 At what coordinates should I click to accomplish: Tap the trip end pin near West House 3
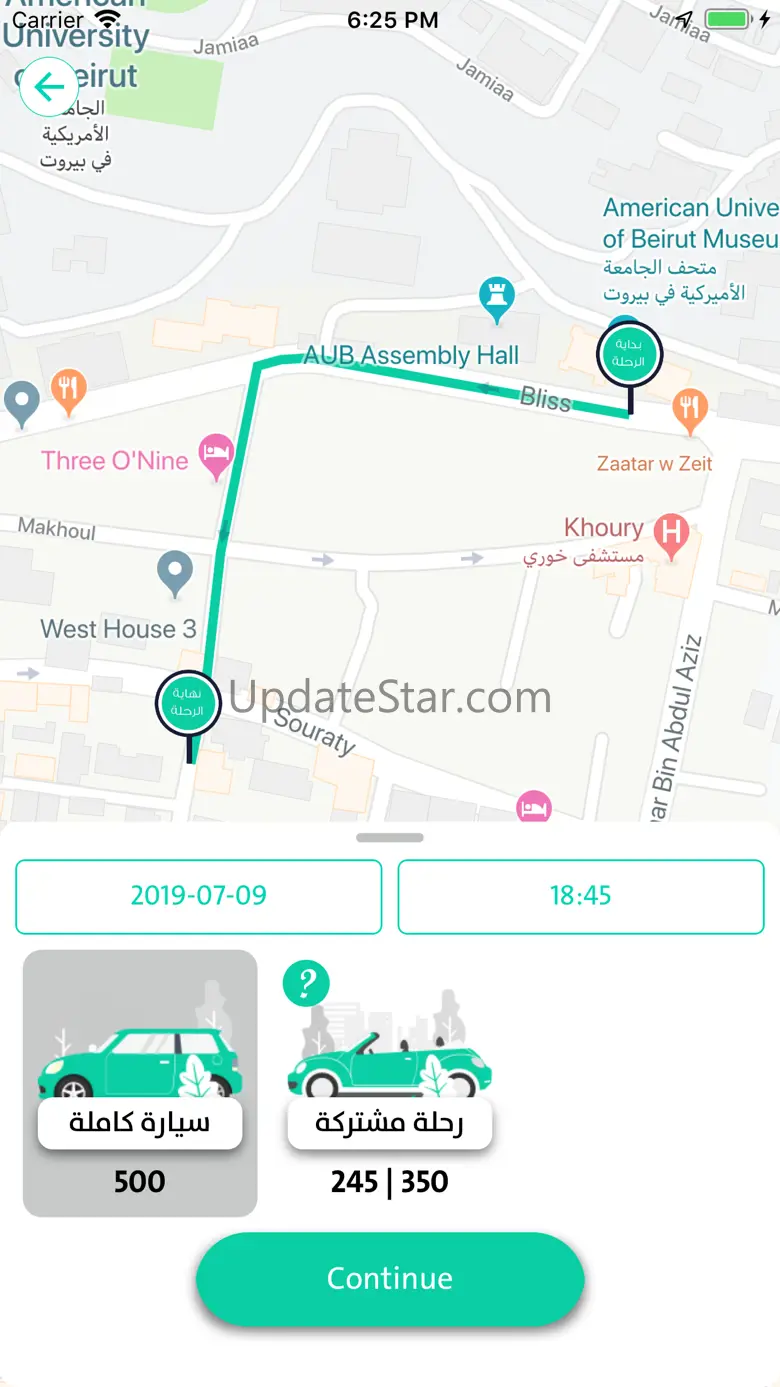click(x=188, y=704)
